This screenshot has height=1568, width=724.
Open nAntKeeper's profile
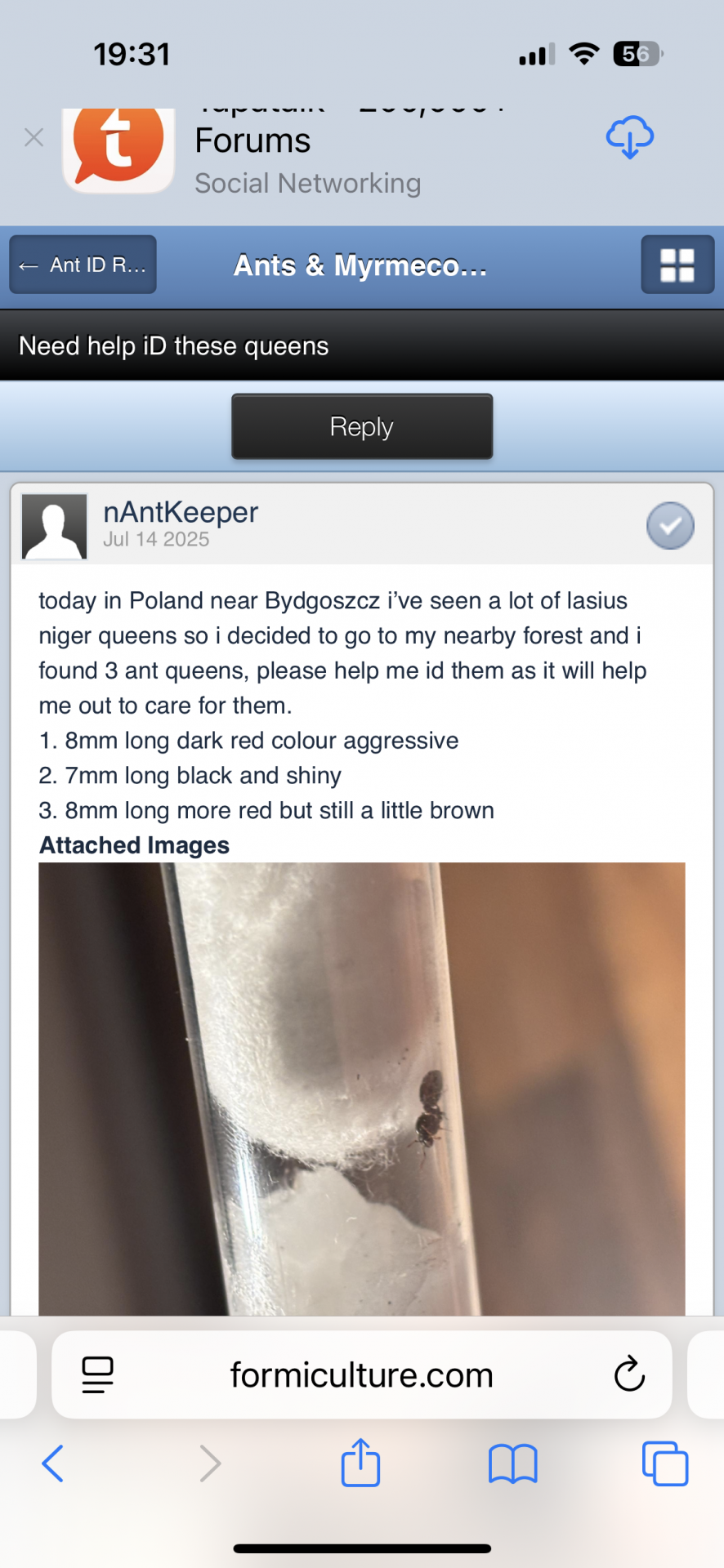click(181, 512)
